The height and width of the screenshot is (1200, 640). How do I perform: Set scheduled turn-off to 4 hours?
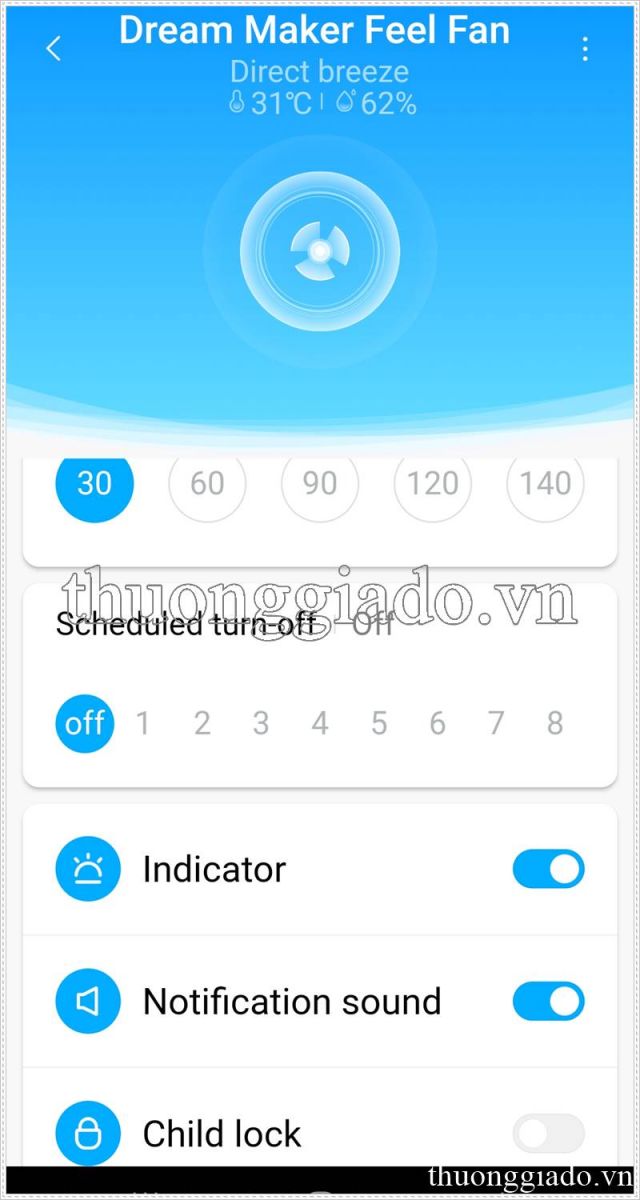(320, 723)
